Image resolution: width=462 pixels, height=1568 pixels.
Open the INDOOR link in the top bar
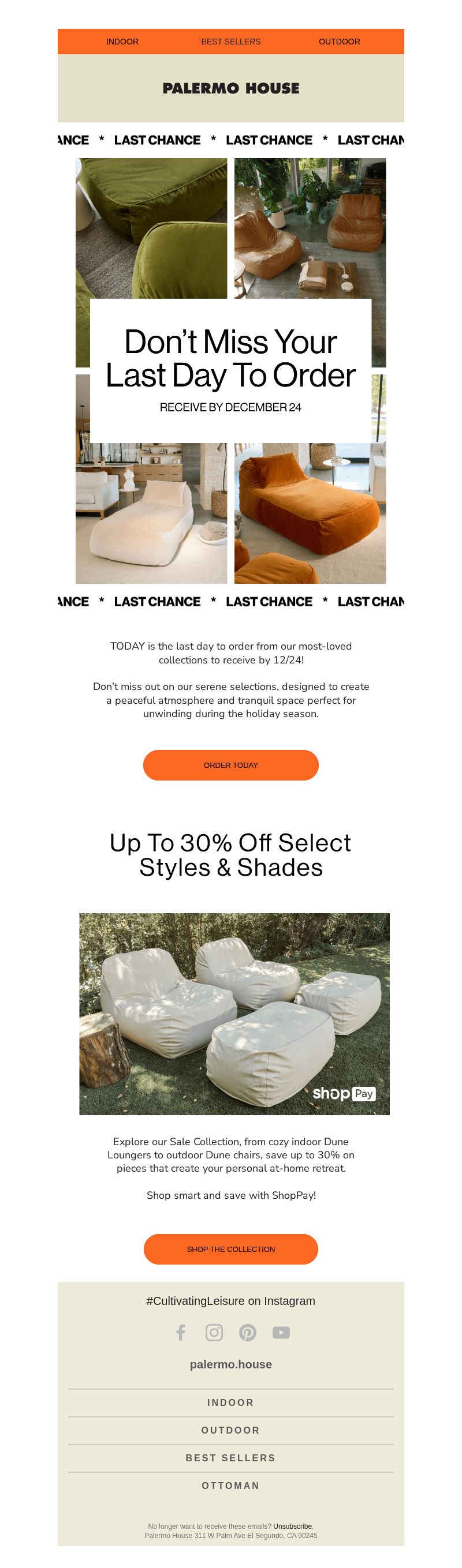[x=122, y=42]
